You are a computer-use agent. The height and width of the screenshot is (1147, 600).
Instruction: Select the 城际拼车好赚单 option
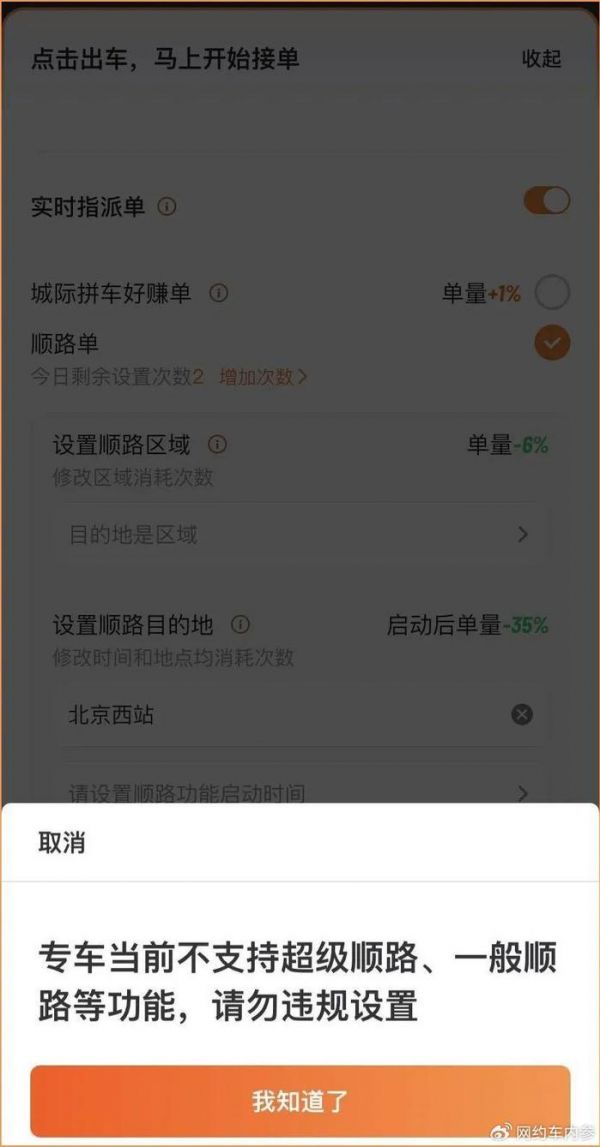click(552, 293)
